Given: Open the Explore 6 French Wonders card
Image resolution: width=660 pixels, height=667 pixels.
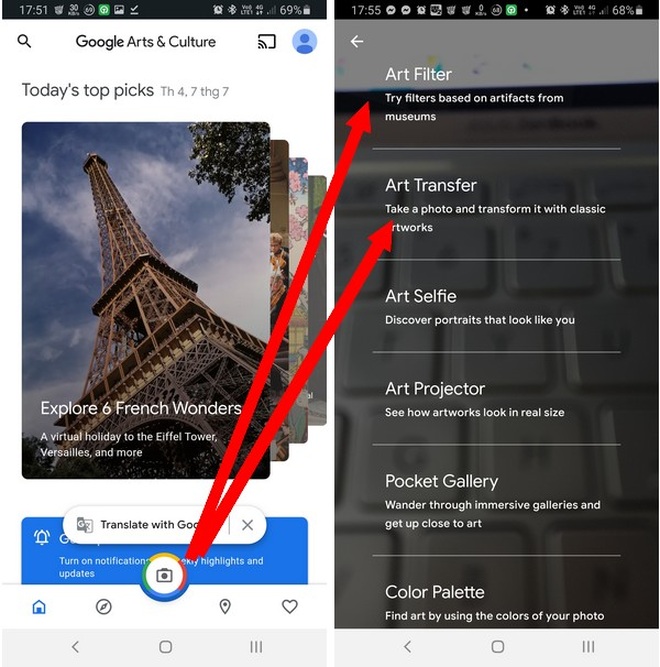Looking at the screenshot, I should (x=145, y=300).
